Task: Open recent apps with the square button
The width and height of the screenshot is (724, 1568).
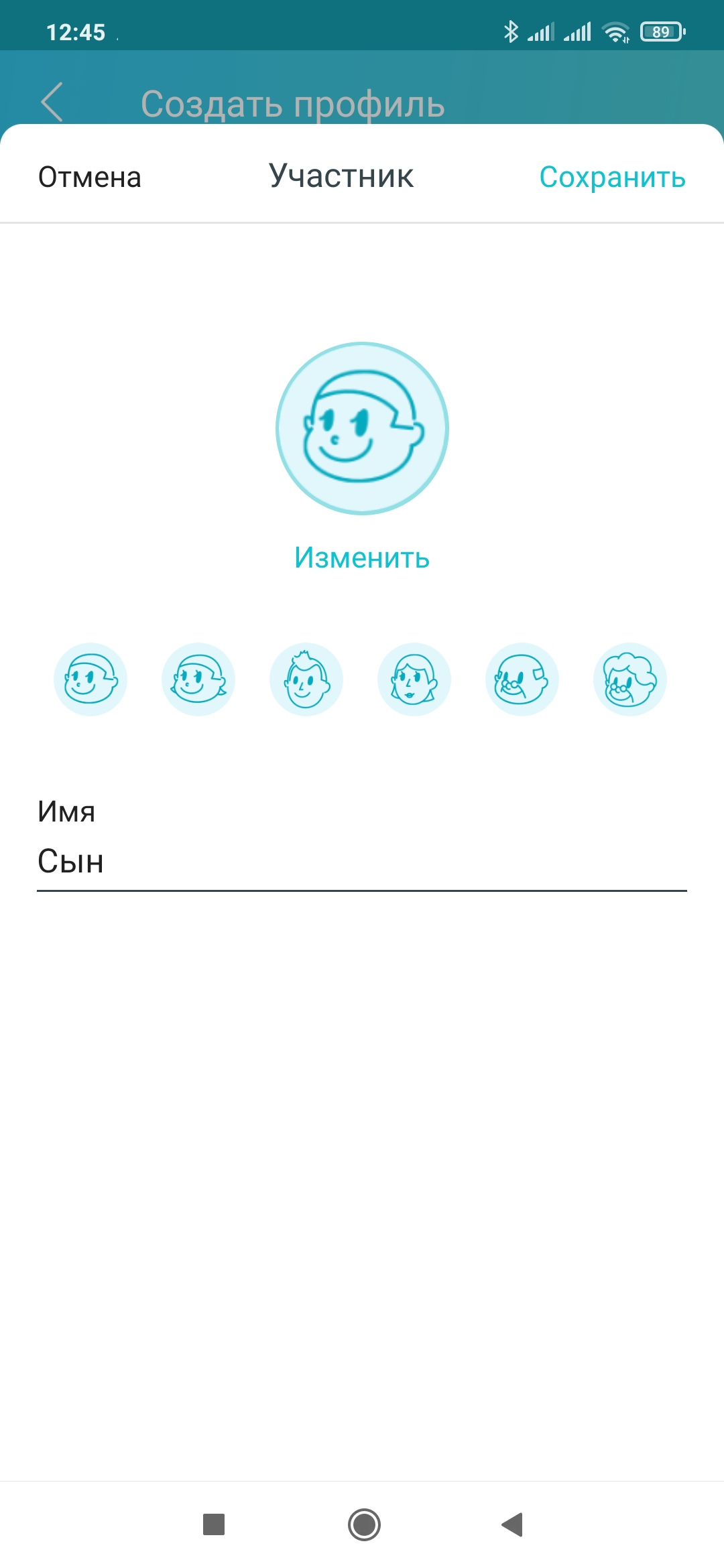Action: tap(214, 1524)
